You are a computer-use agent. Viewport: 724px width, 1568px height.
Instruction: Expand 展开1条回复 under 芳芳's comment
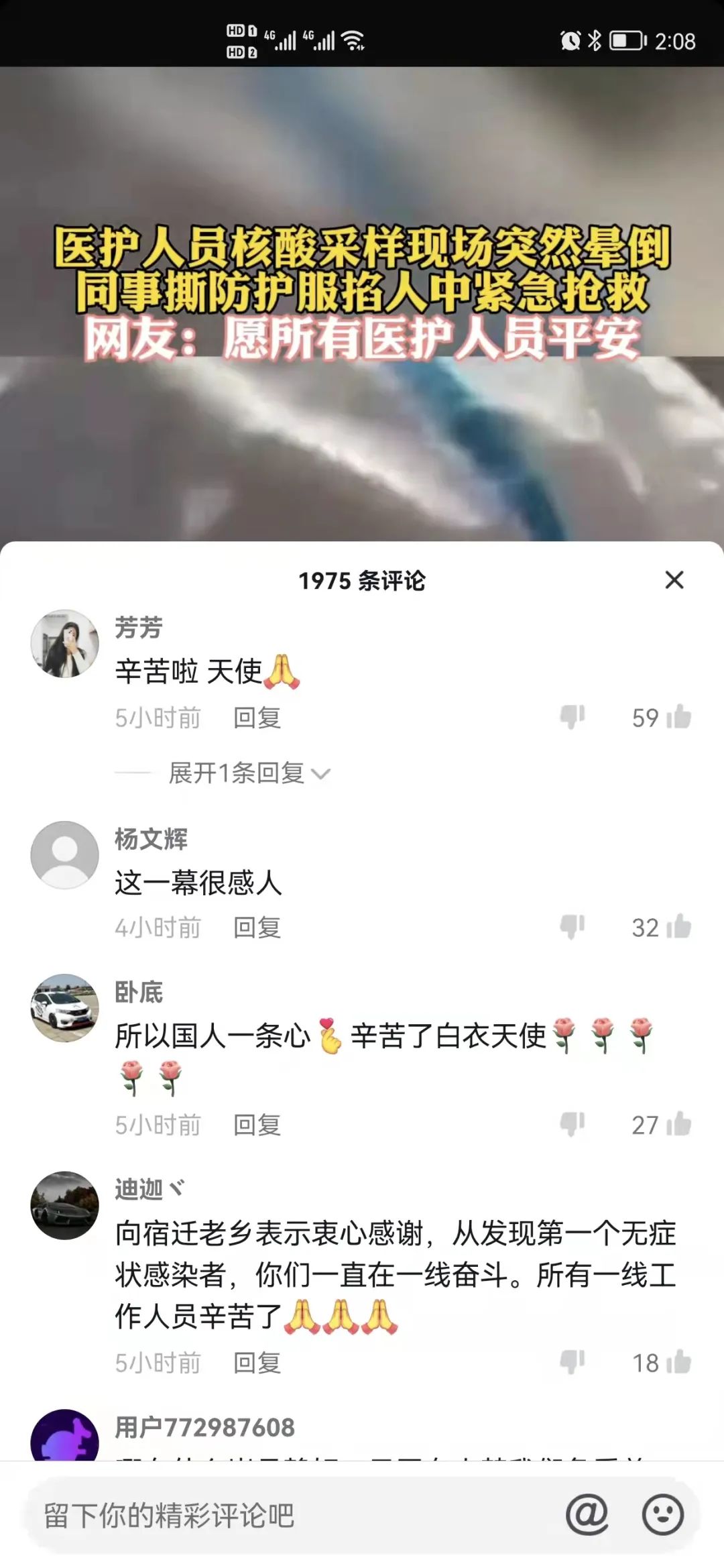coord(249,773)
